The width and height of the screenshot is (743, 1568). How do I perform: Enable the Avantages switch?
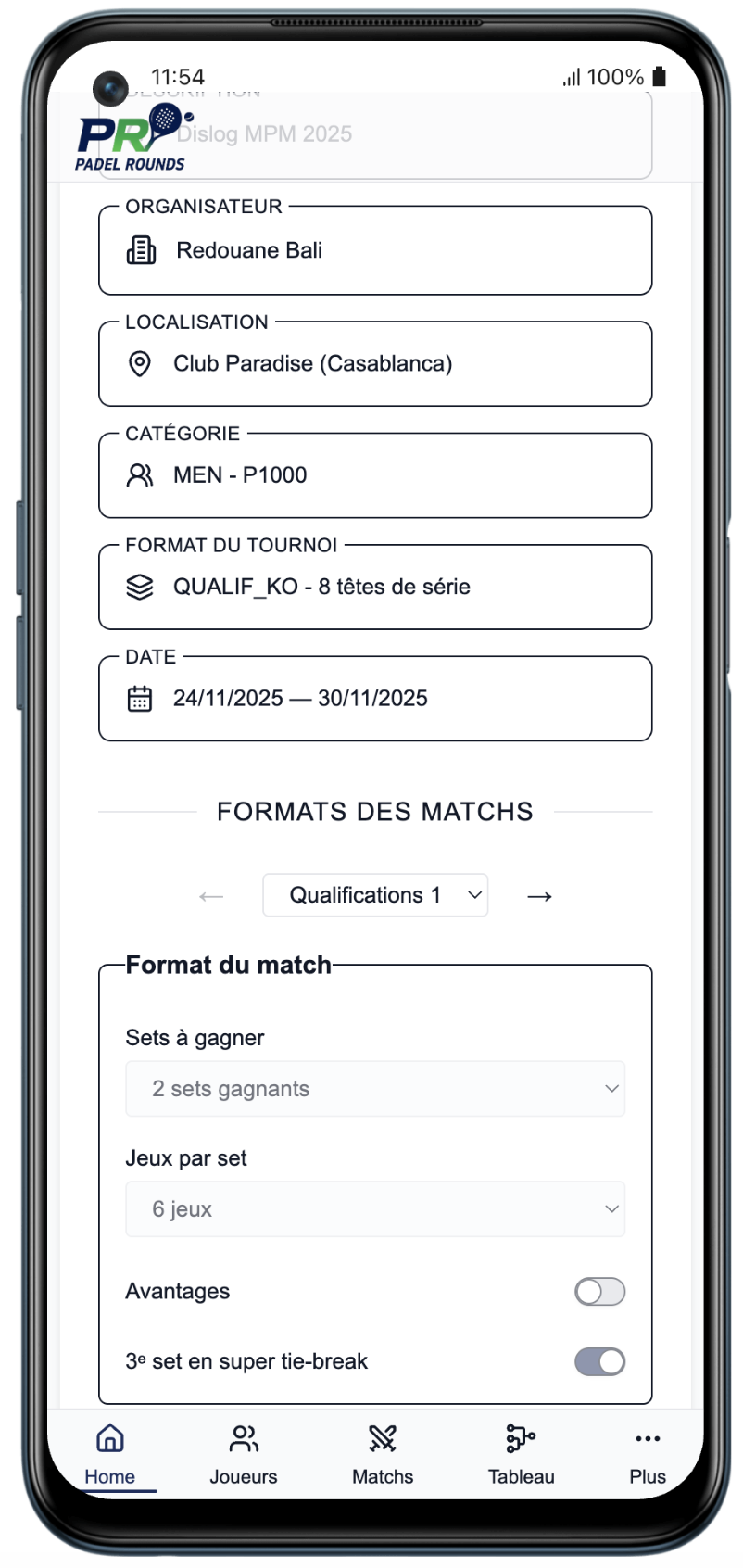(599, 1292)
